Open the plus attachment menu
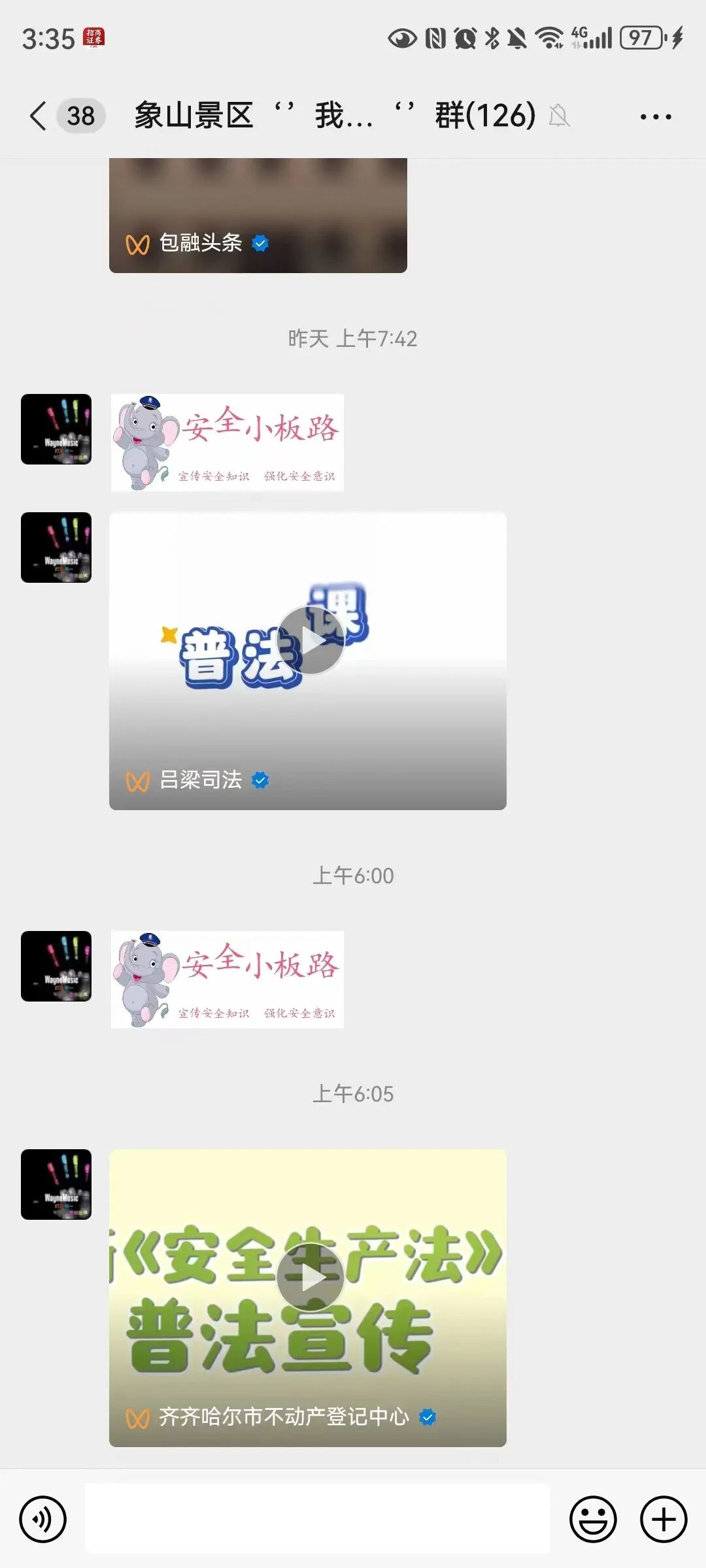The width and height of the screenshot is (706, 1568). (x=663, y=1519)
